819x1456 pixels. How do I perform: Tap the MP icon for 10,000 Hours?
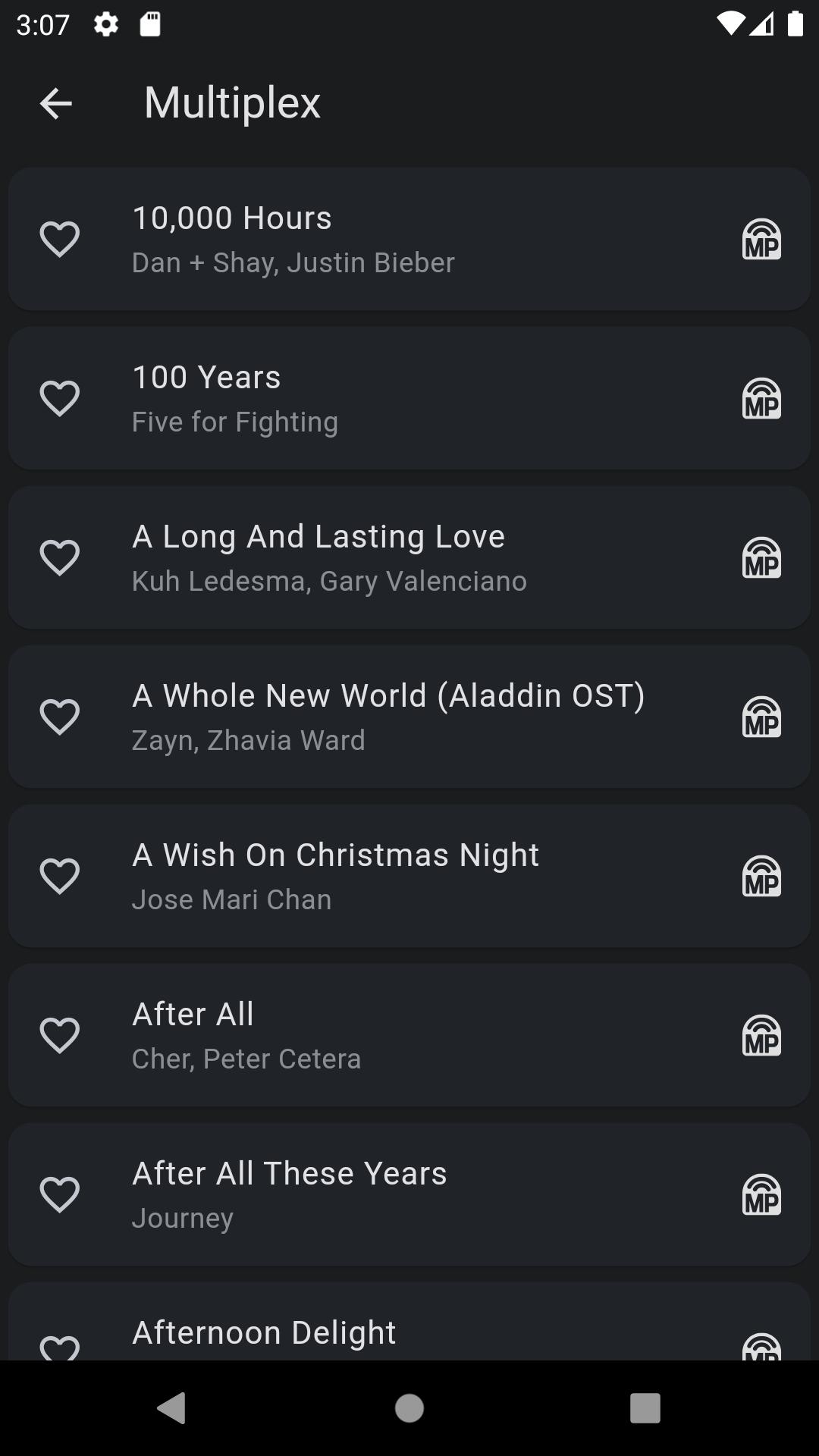click(x=761, y=240)
